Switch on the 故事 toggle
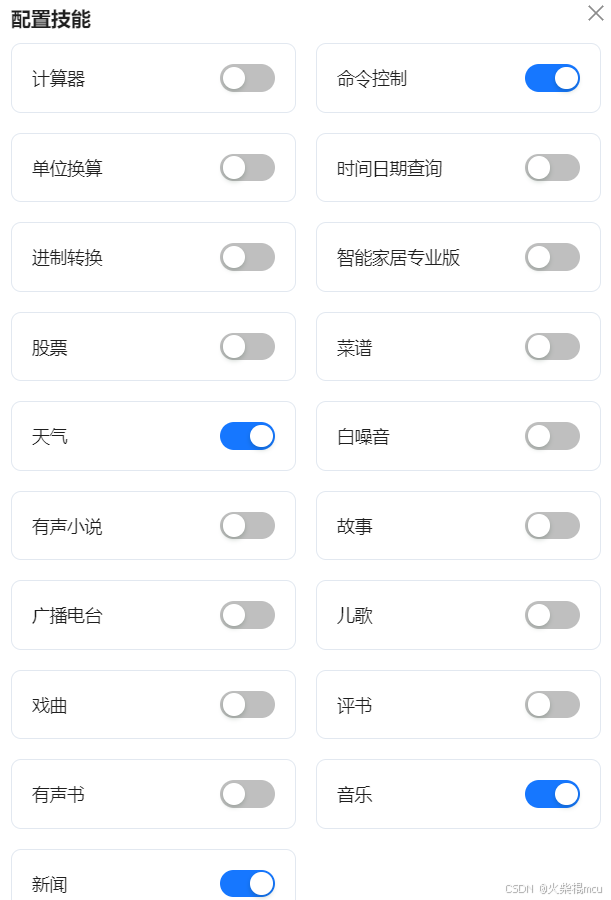The height and width of the screenshot is (900, 611). 552,526
